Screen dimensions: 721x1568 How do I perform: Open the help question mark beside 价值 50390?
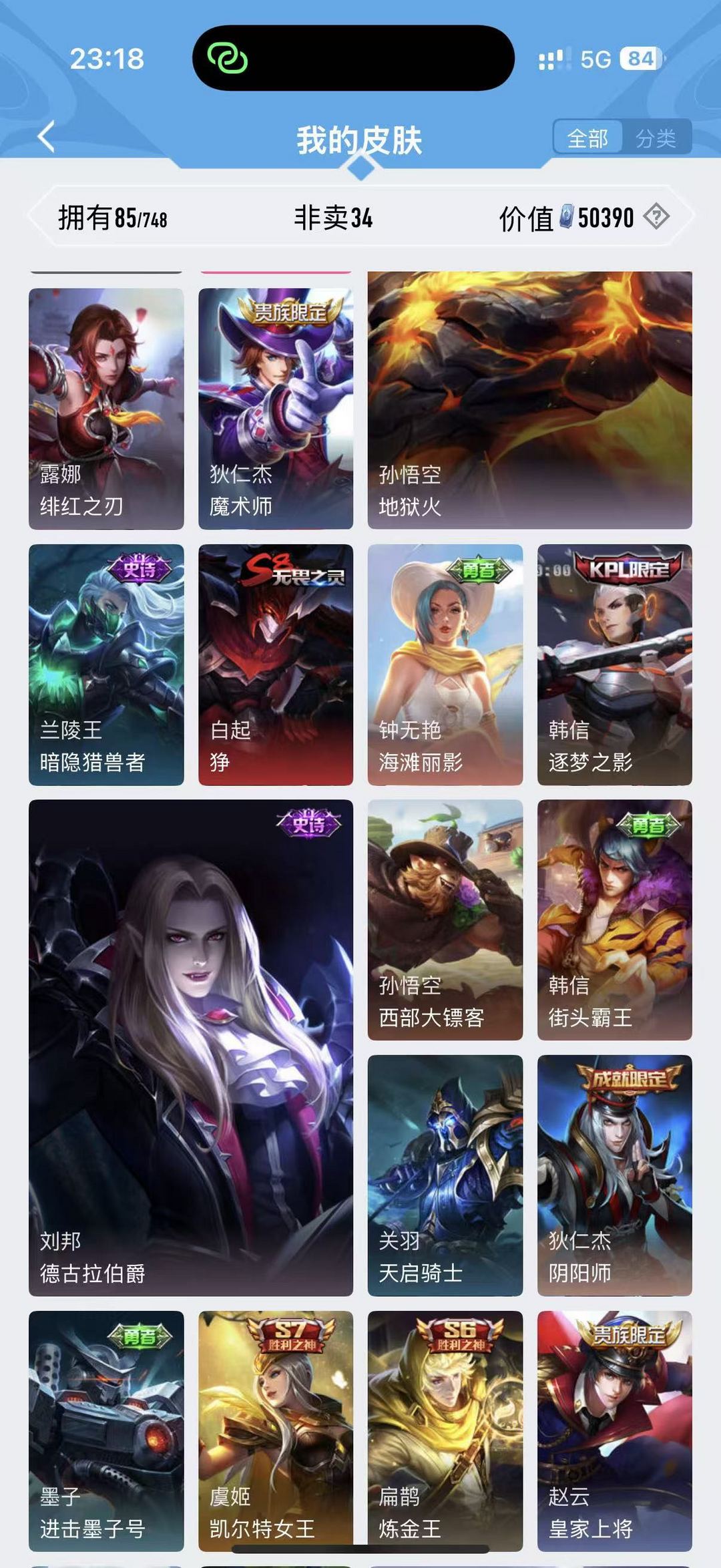coord(658,218)
